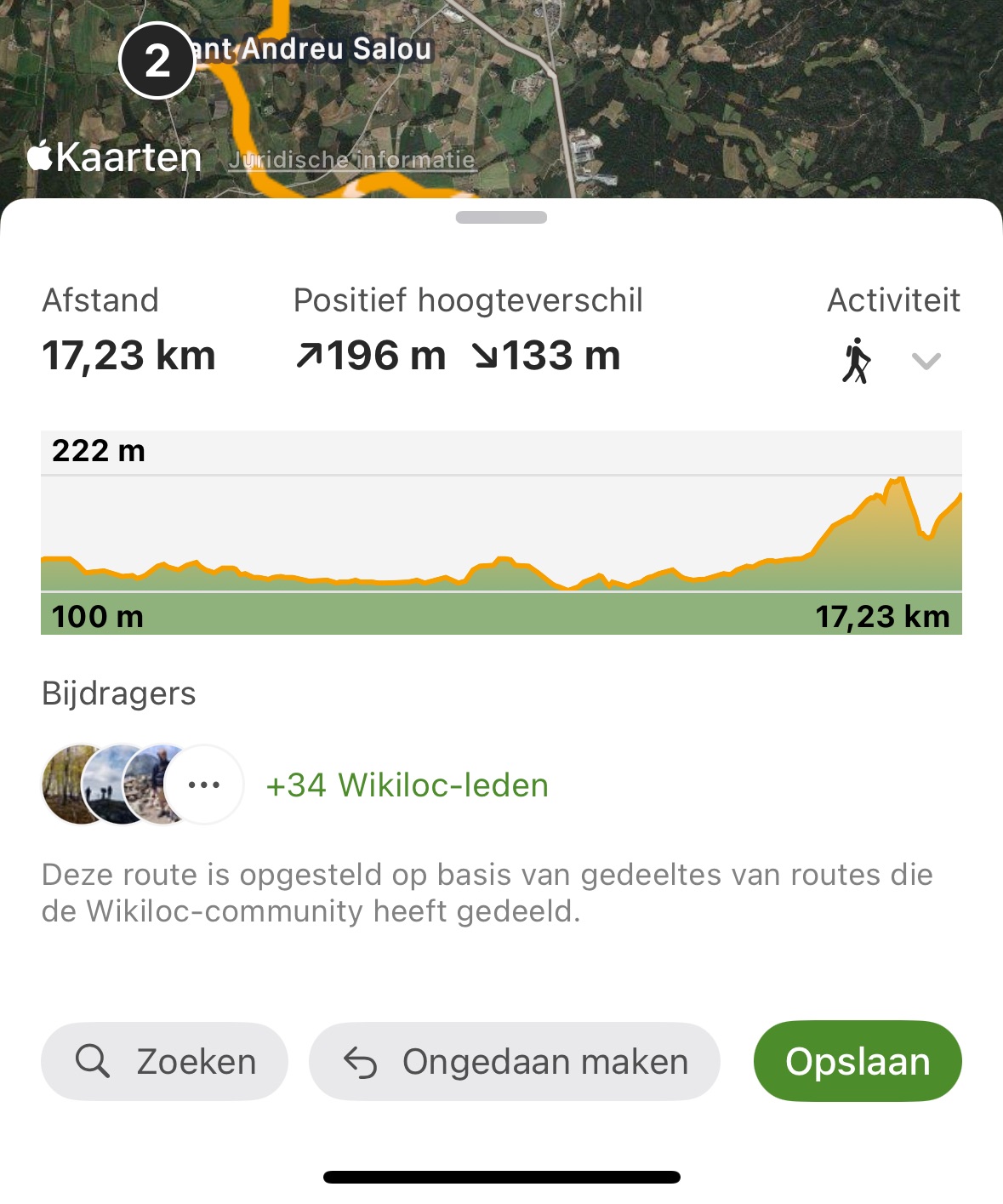Save the route with Opslaan
The image size is (1003, 1204).
tap(857, 1061)
